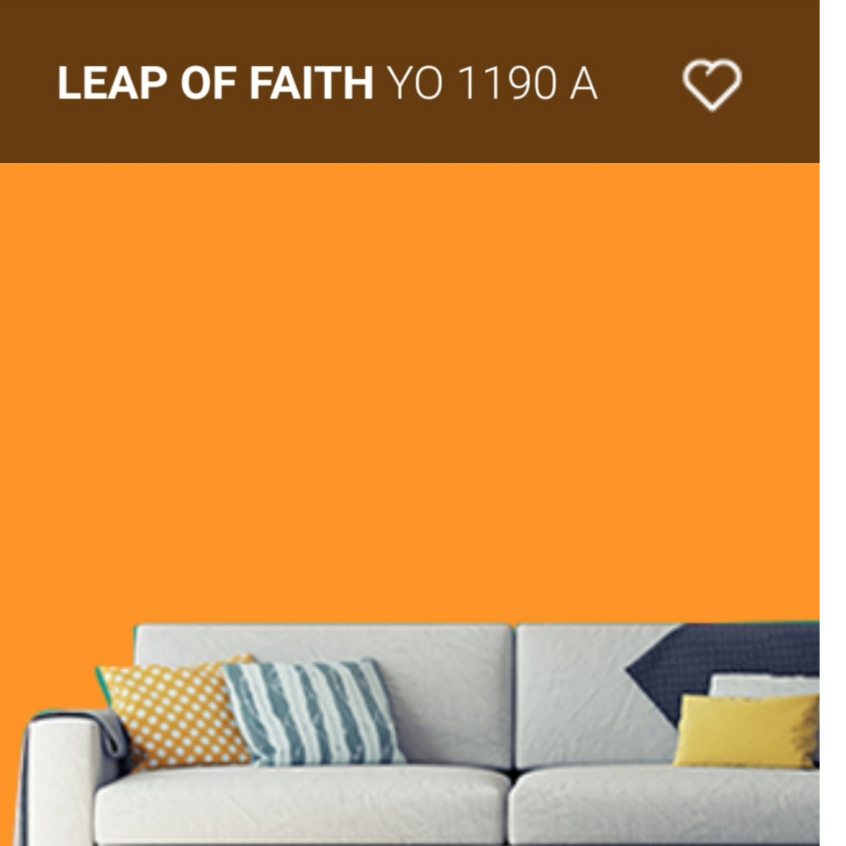Favorite the Leap of Faith color

[712, 85]
